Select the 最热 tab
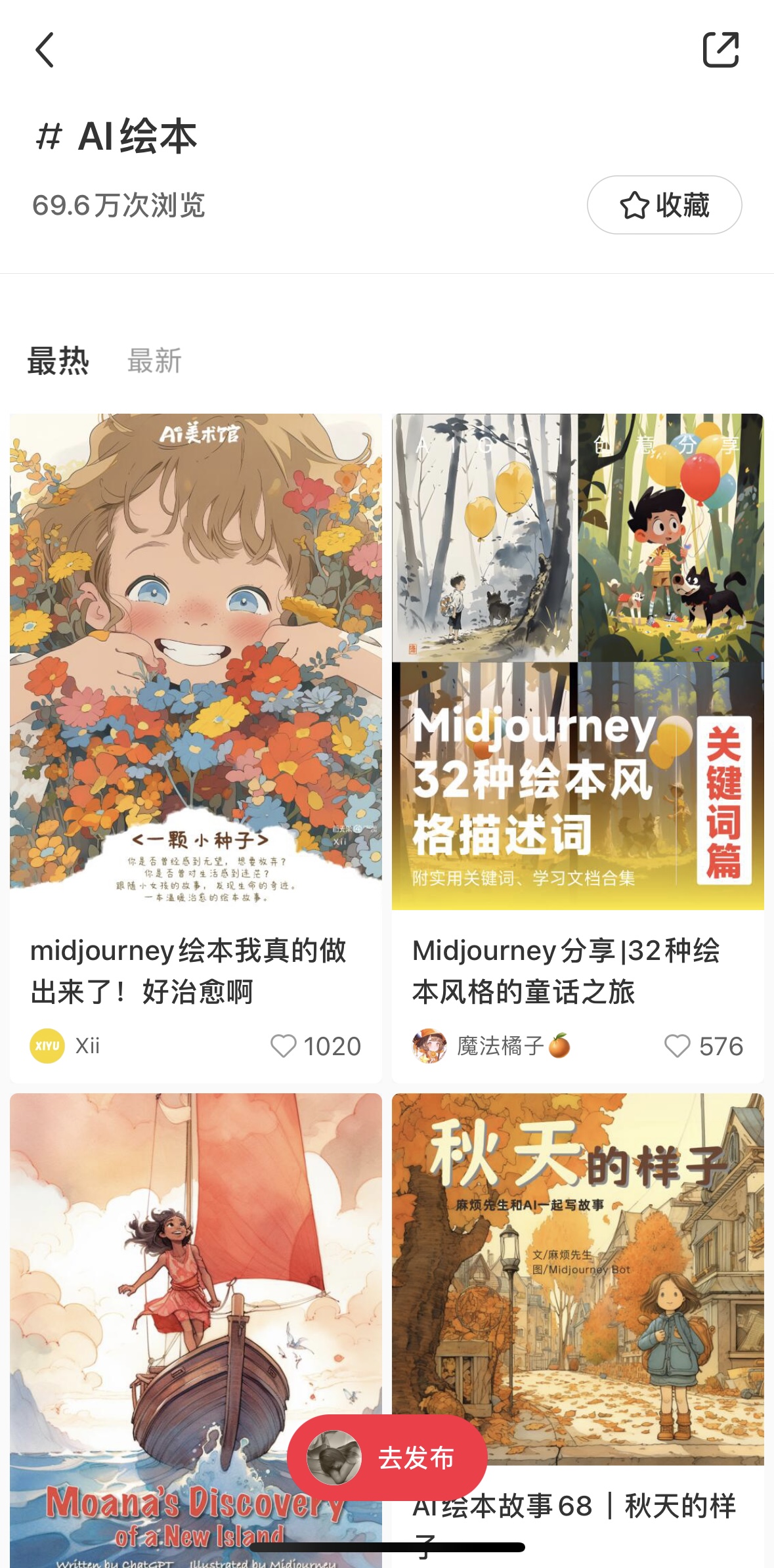This screenshot has height=1568, width=774. [x=58, y=361]
